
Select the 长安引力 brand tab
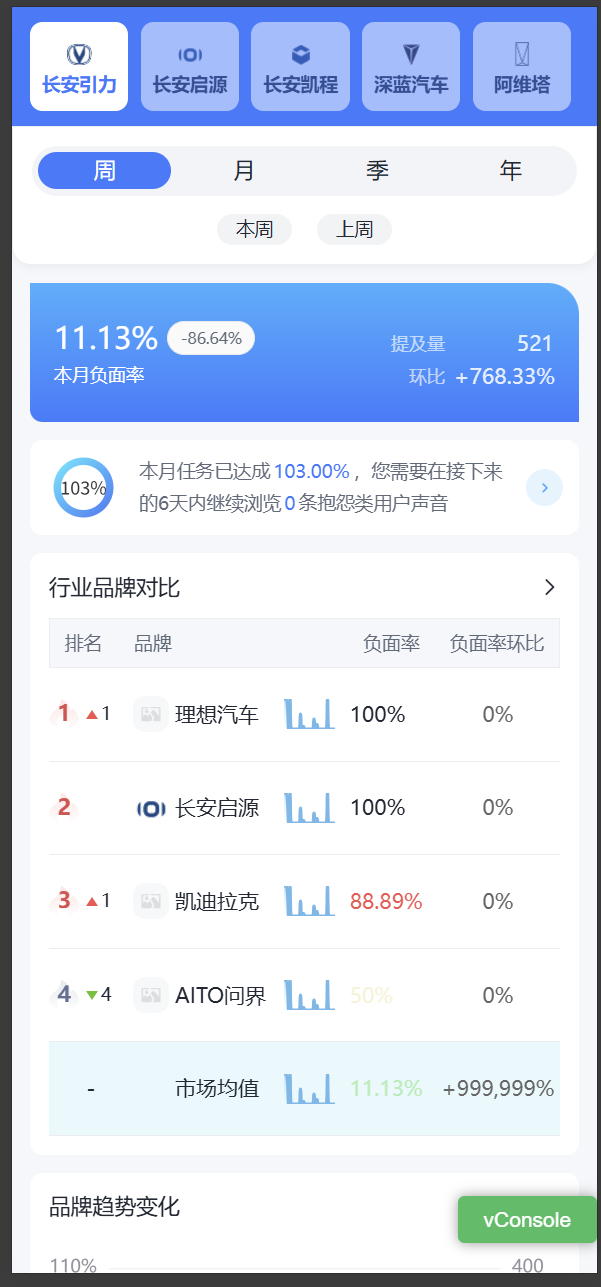click(x=79, y=67)
